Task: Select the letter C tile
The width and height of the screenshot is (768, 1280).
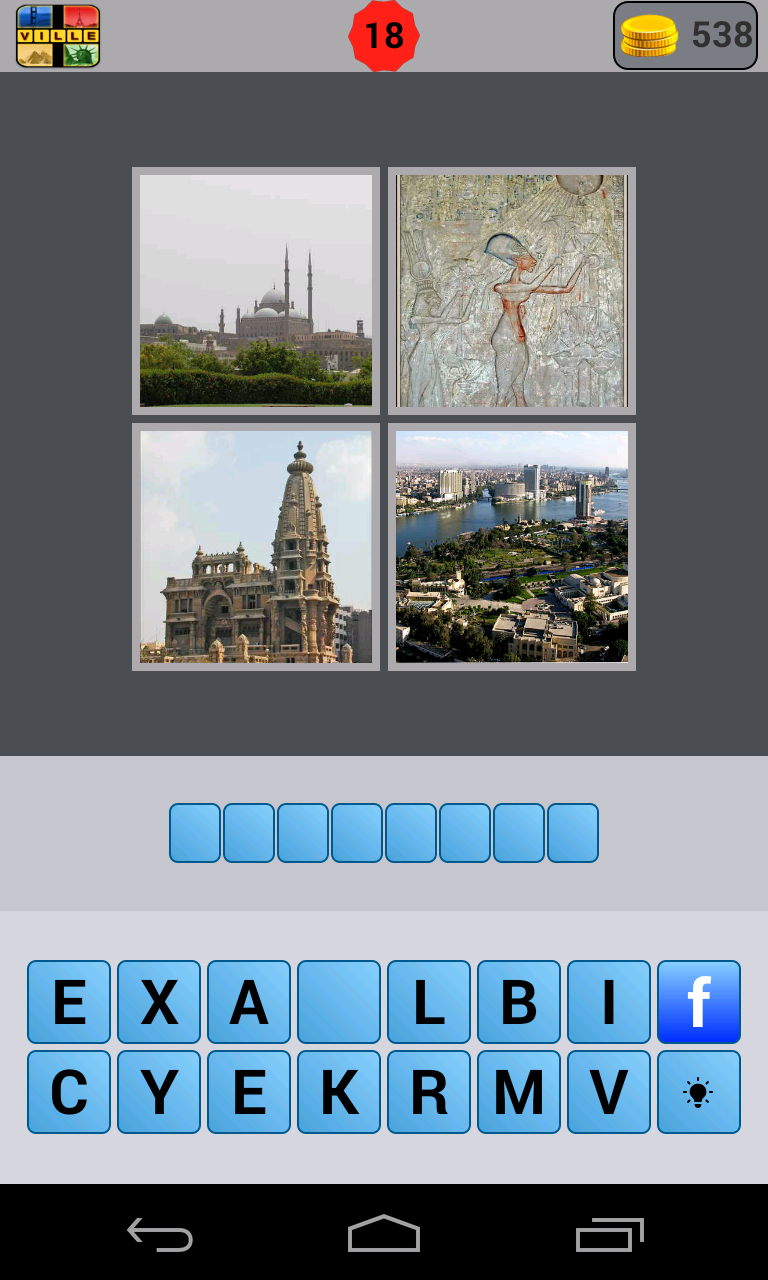Action: pos(69,1092)
